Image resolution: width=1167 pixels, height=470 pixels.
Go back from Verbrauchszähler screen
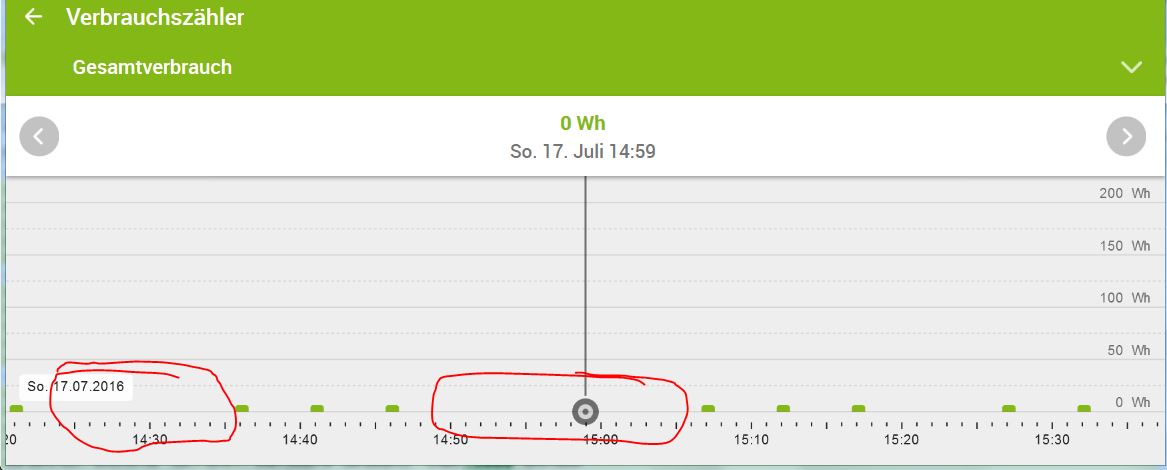(x=34, y=17)
